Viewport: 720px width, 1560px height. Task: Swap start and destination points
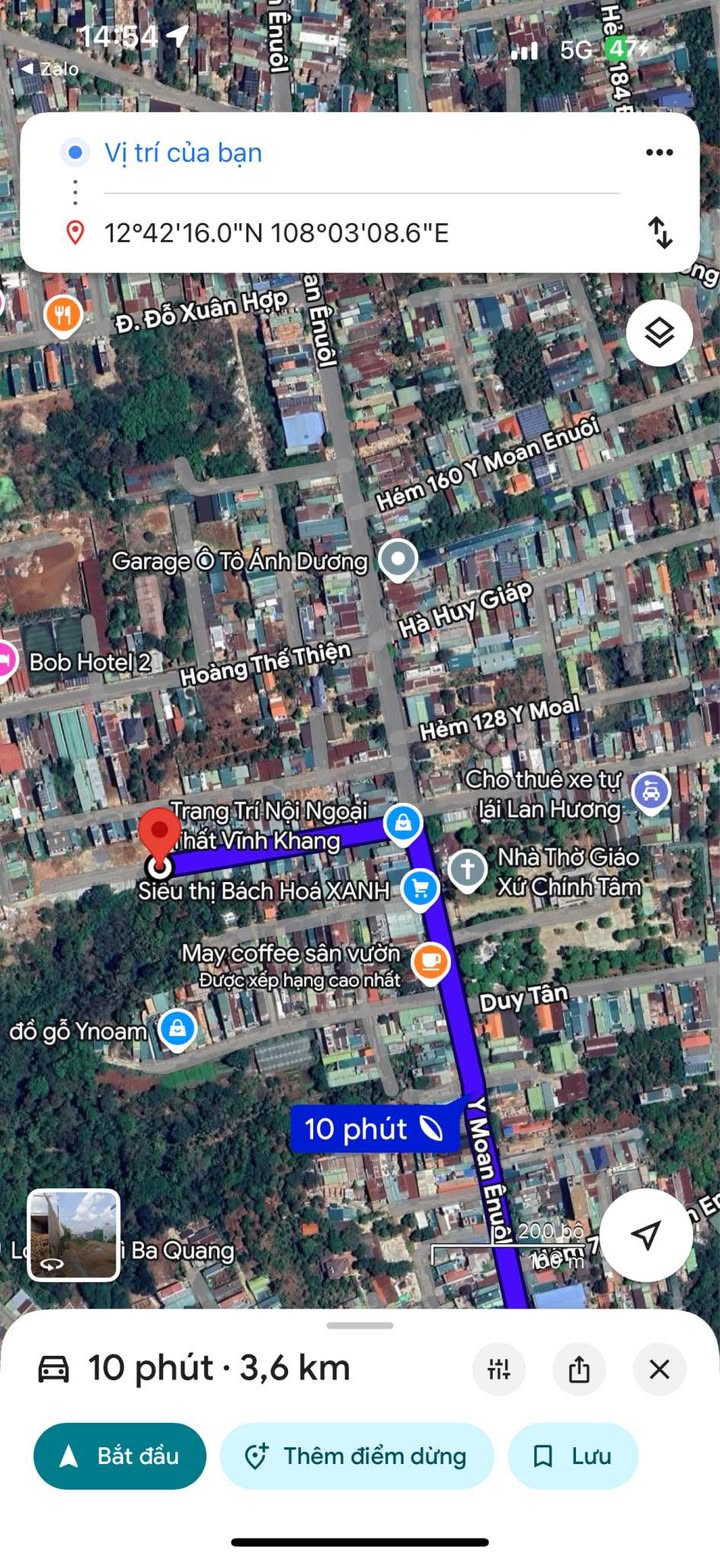[660, 232]
